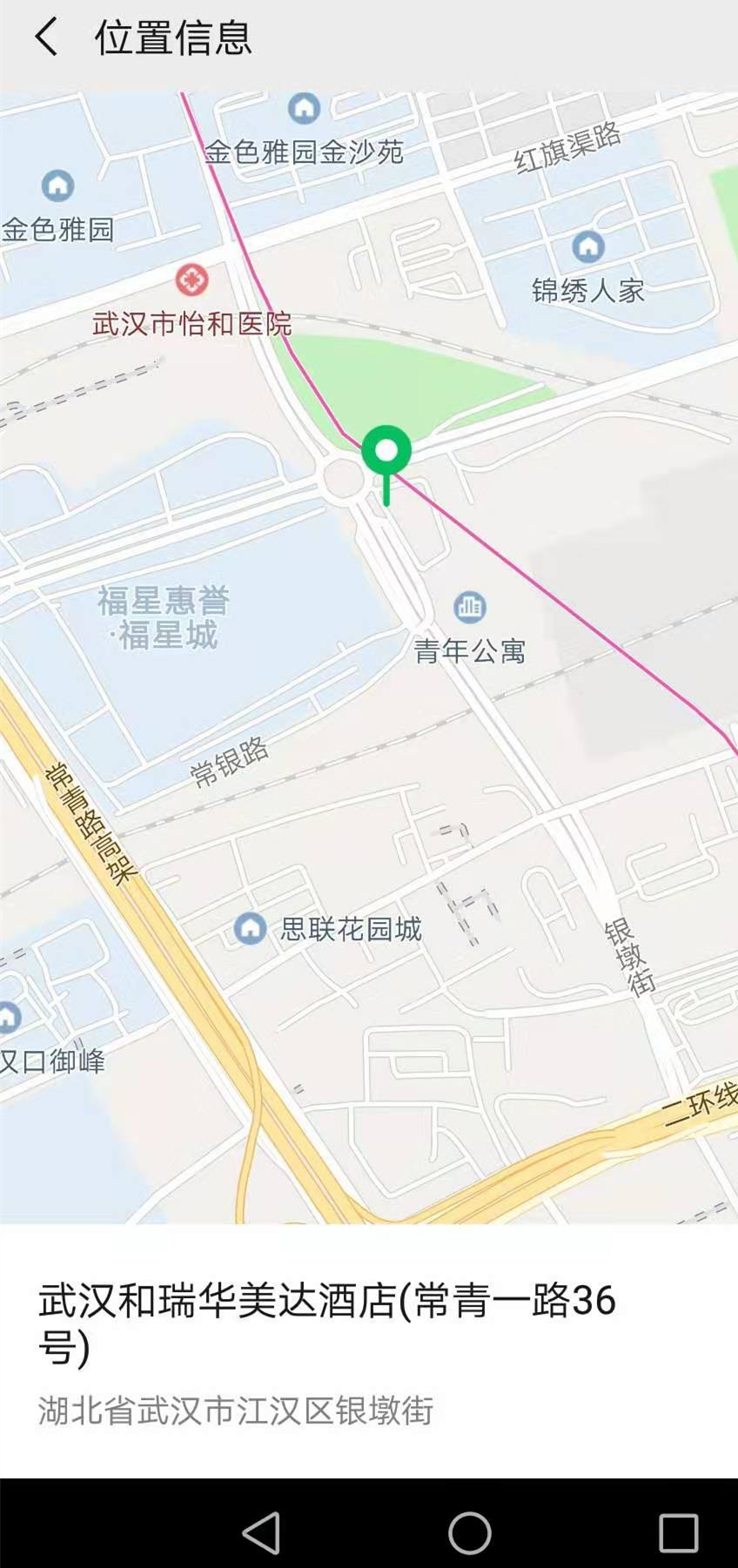Go back from the 位置信息 screen
Image resolution: width=738 pixels, height=1568 pixels.
point(46,37)
